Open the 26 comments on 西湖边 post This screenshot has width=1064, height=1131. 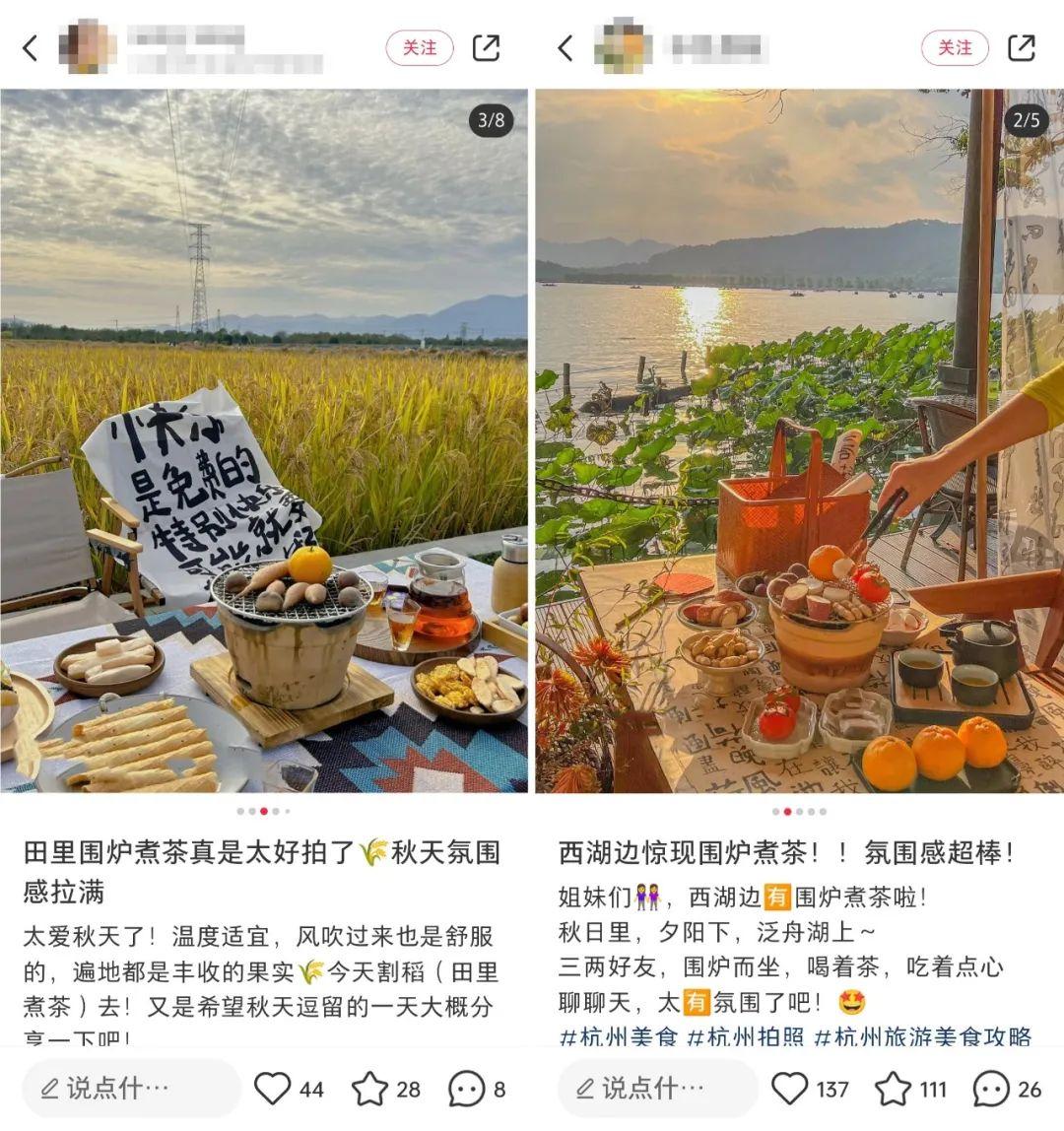990,1089
